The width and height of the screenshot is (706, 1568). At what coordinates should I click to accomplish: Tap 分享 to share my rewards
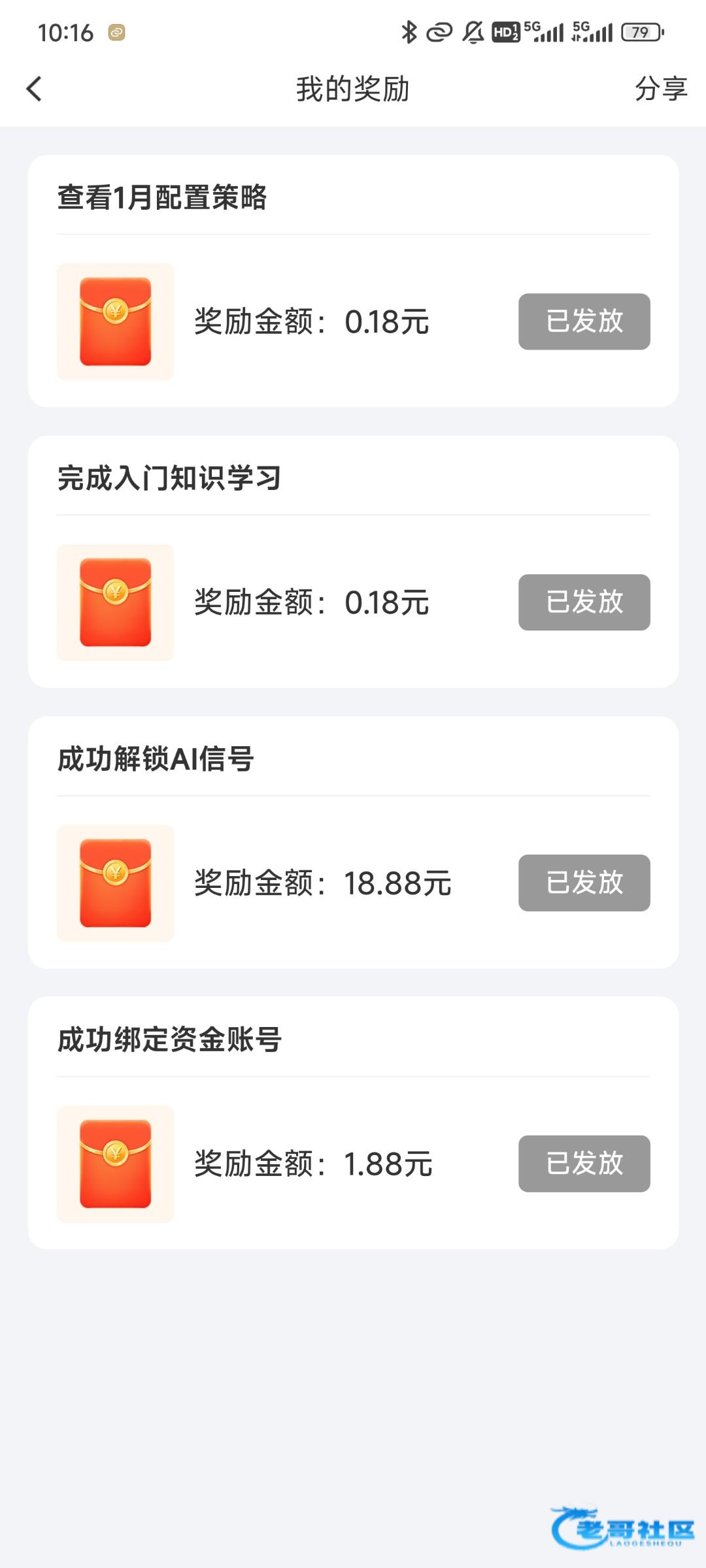[x=661, y=89]
